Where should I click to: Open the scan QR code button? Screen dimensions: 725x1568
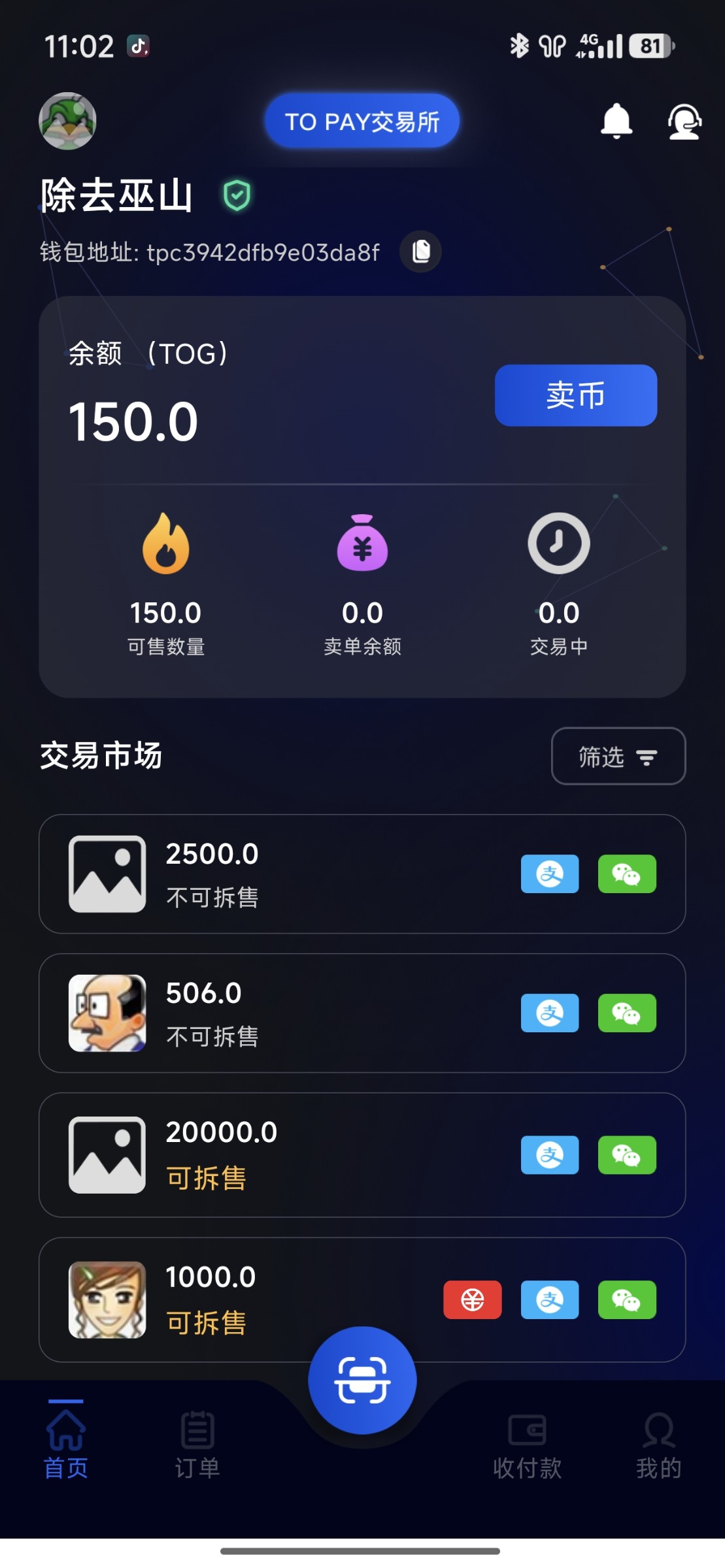pyautogui.click(x=362, y=1380)
